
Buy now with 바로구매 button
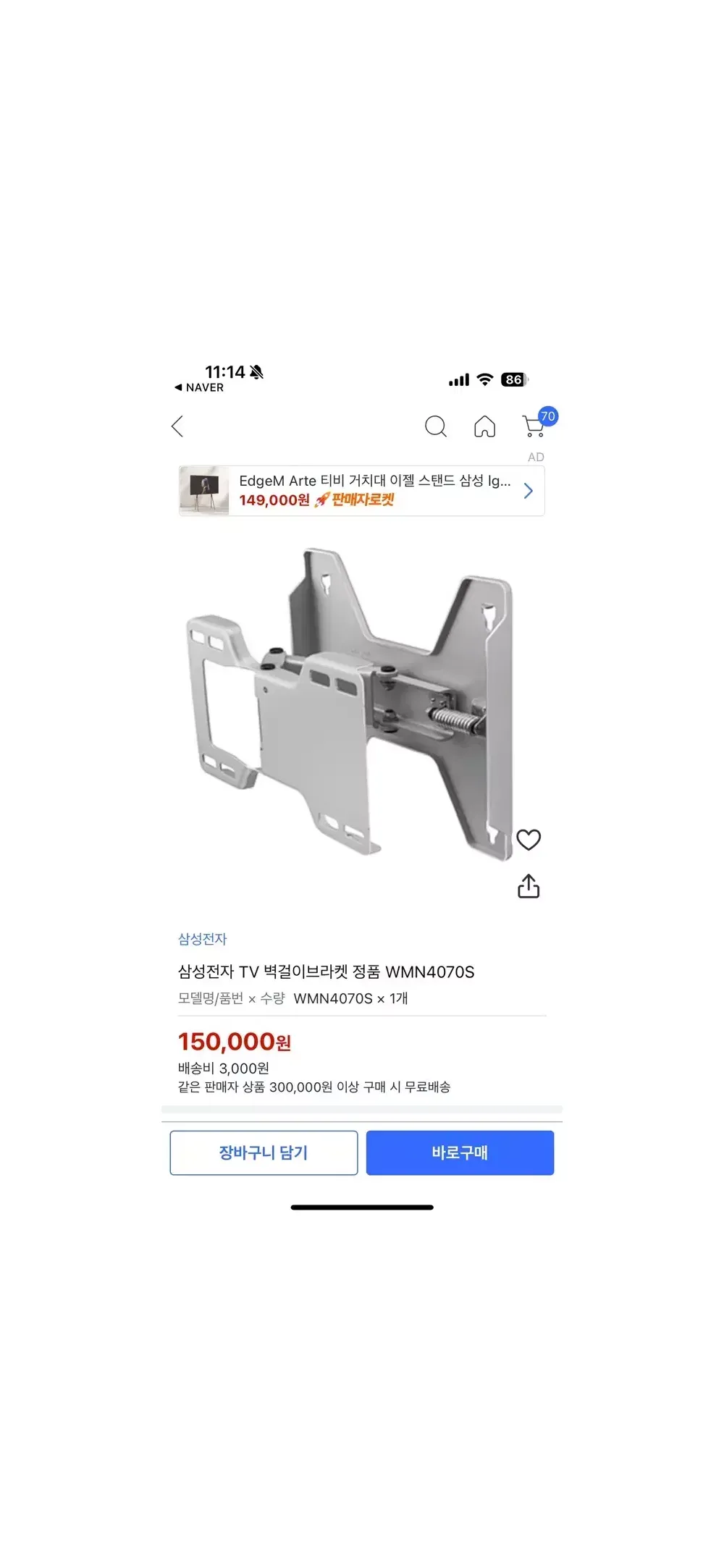[x=460, y=1152]
